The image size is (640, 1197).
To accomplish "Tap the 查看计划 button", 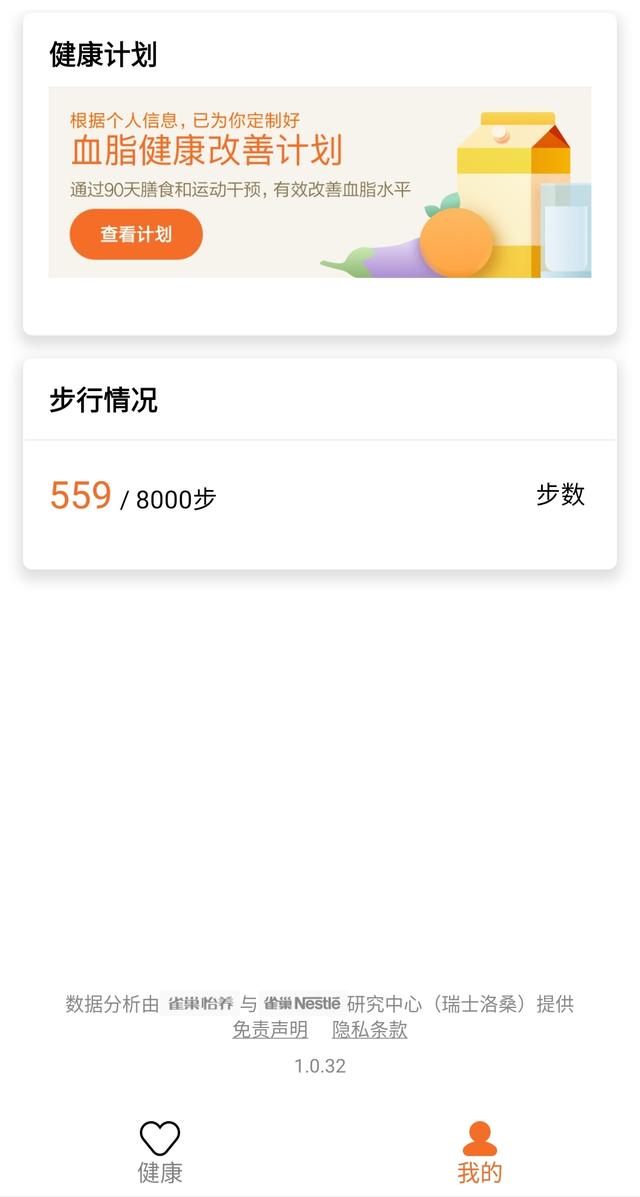I will tap(136, 234).
